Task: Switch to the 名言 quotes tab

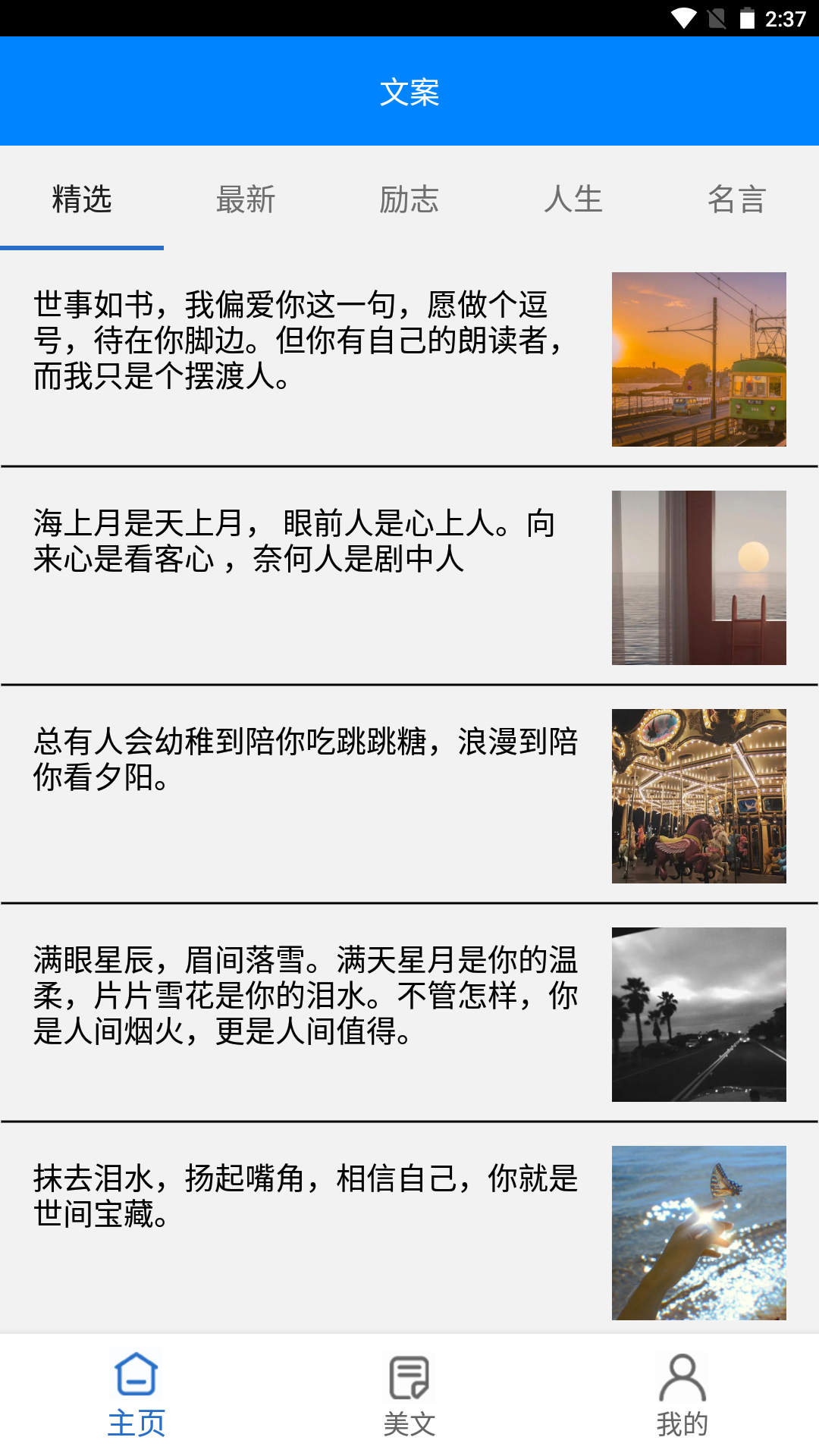Action: pyautogui.click(x=737, y=199)
